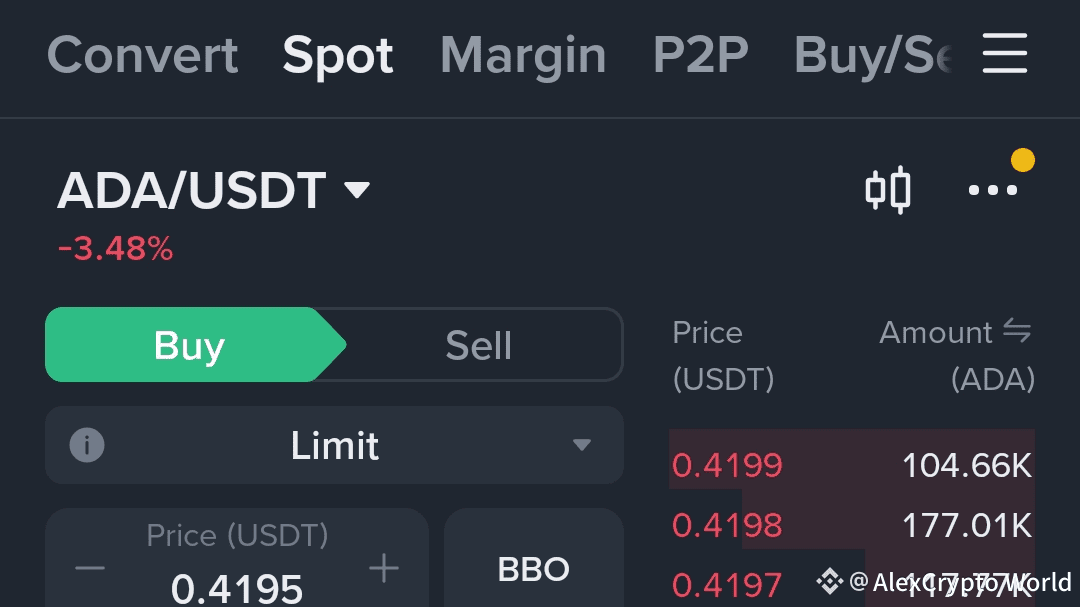Edit the Price (USDT) field
Screen dimensions: 1080x607
pos(237,586)
